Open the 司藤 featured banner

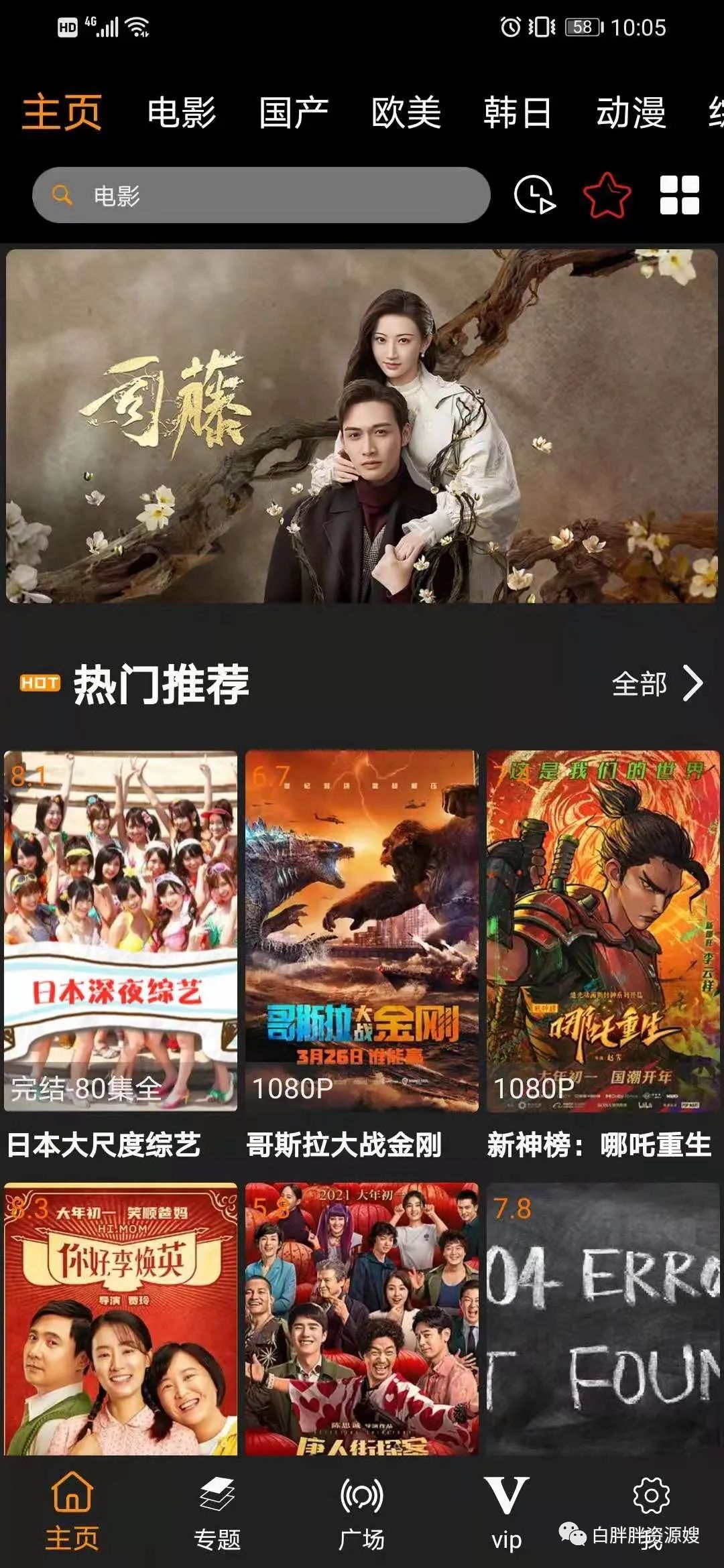point(362,426)
